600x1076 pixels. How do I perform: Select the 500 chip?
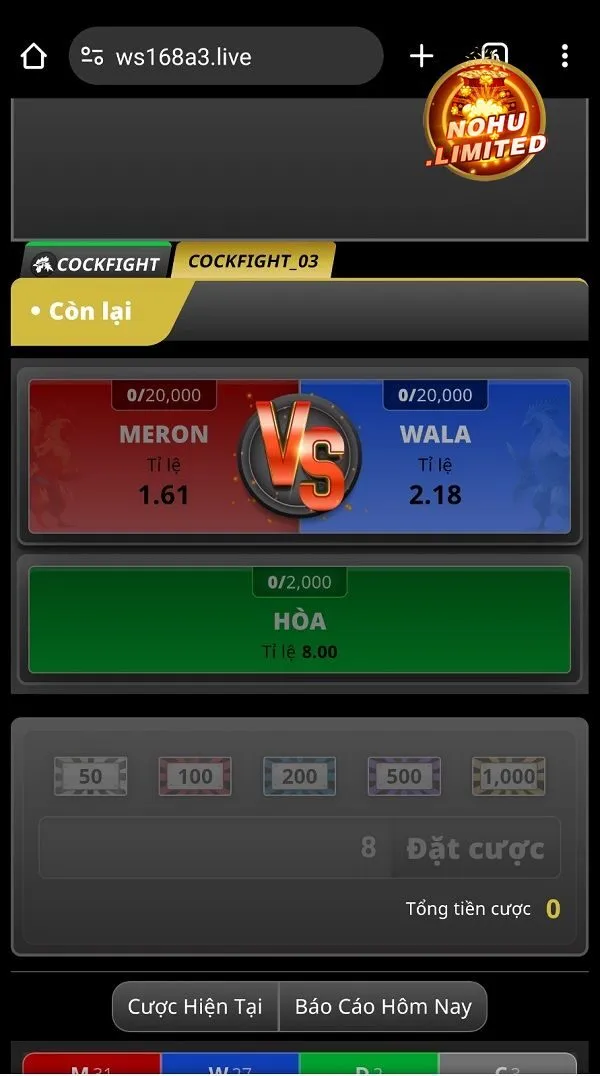(404, 776)
